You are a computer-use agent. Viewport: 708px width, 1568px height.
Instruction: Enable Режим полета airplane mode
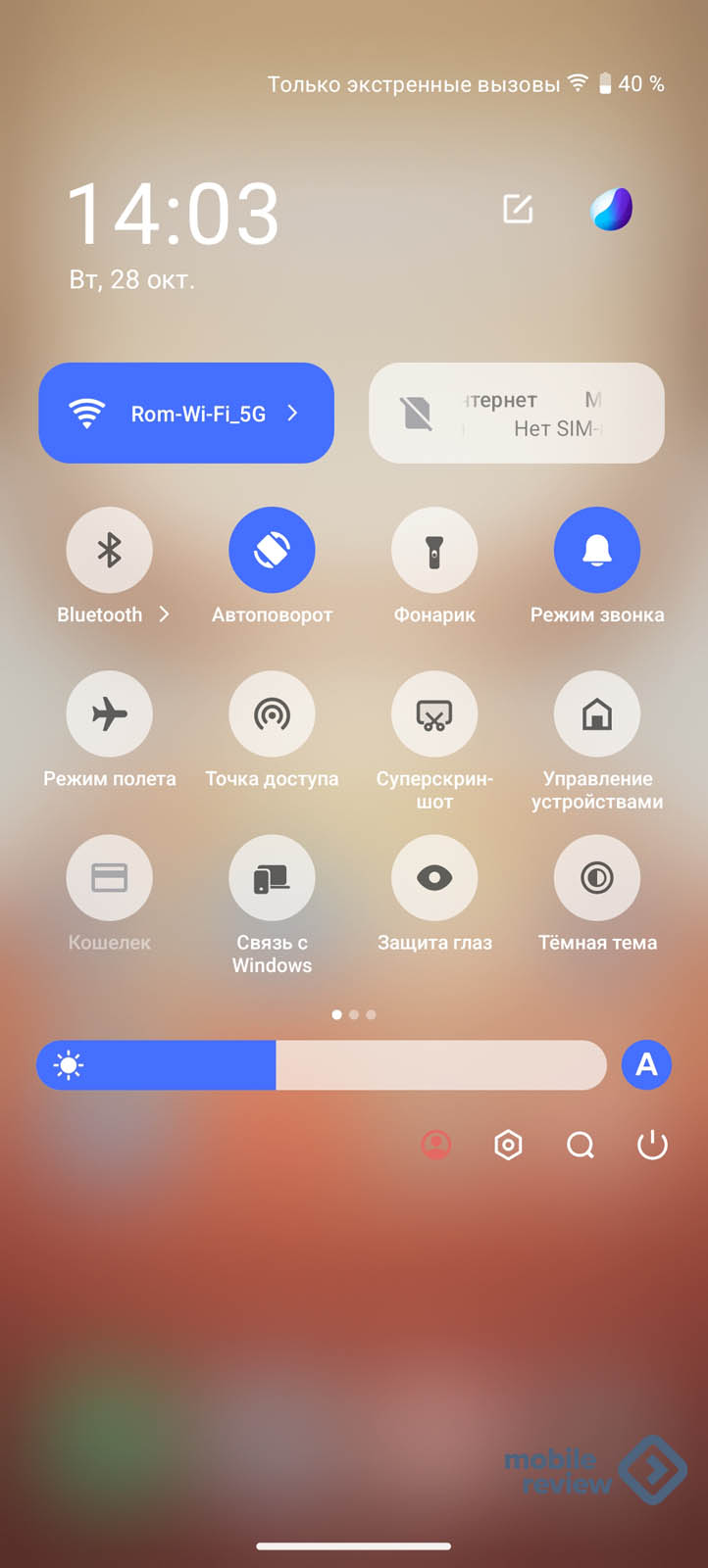tap(109, 714)
